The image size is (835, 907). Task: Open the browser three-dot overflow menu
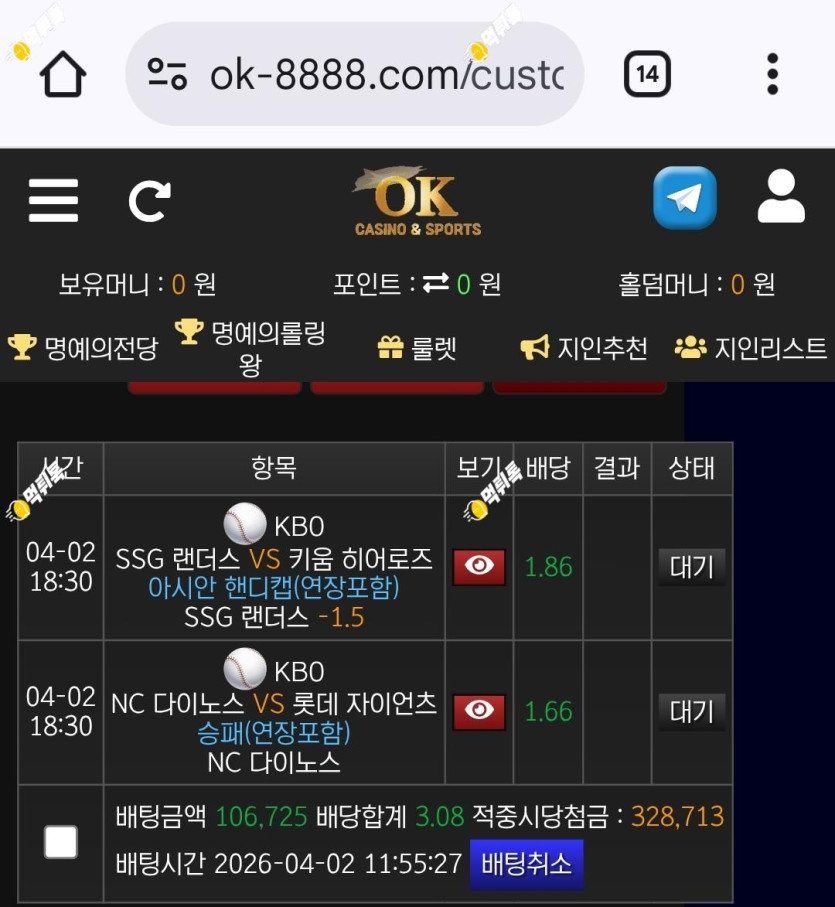point(773,74)
